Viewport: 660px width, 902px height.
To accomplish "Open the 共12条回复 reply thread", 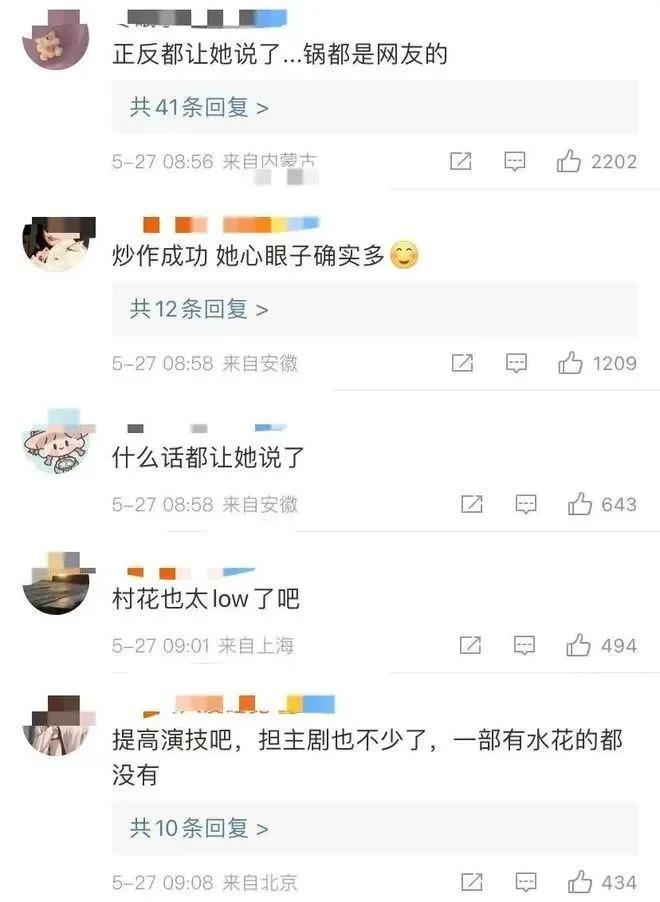I will tap(199, 310).
